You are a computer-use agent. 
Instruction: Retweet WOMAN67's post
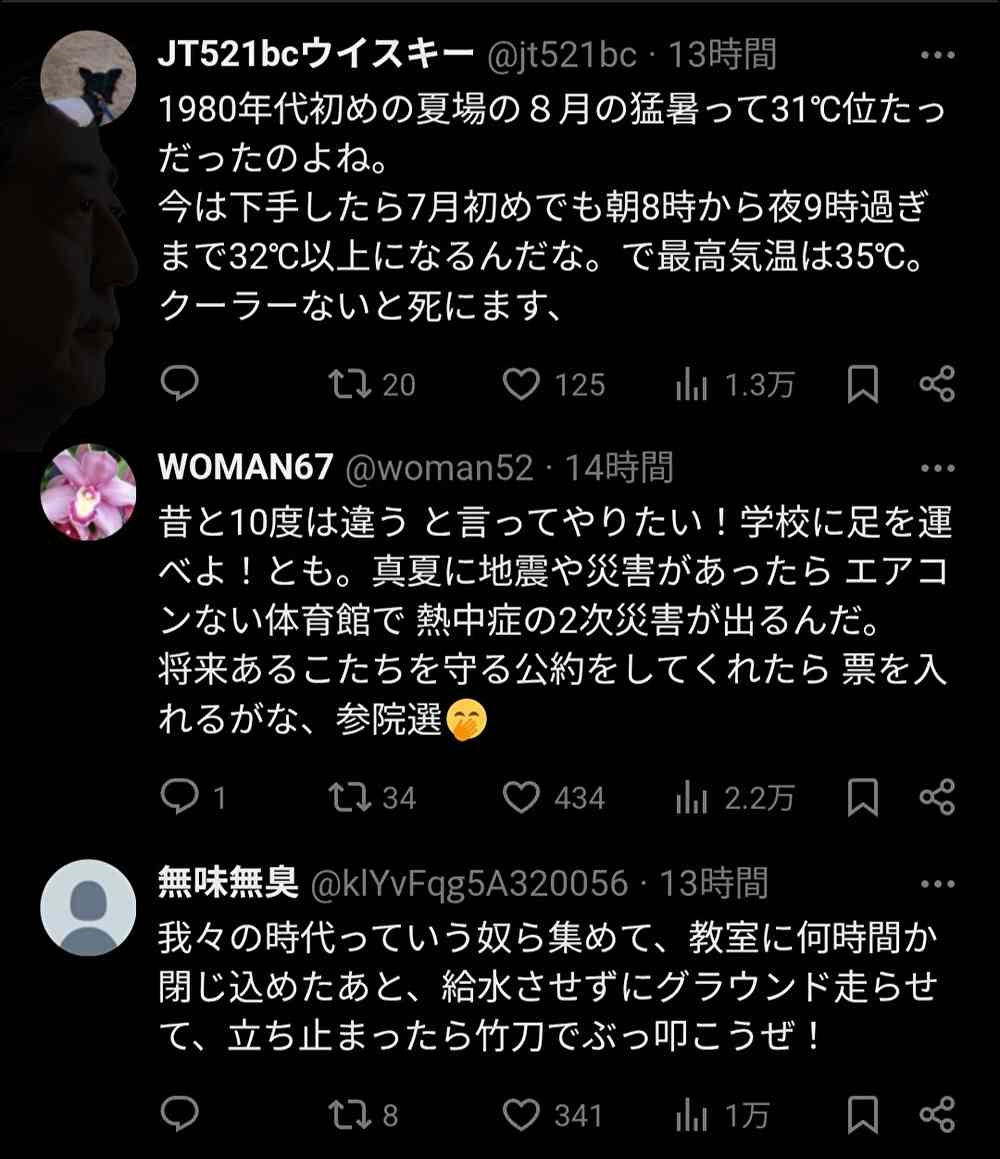tap(351, 797)
